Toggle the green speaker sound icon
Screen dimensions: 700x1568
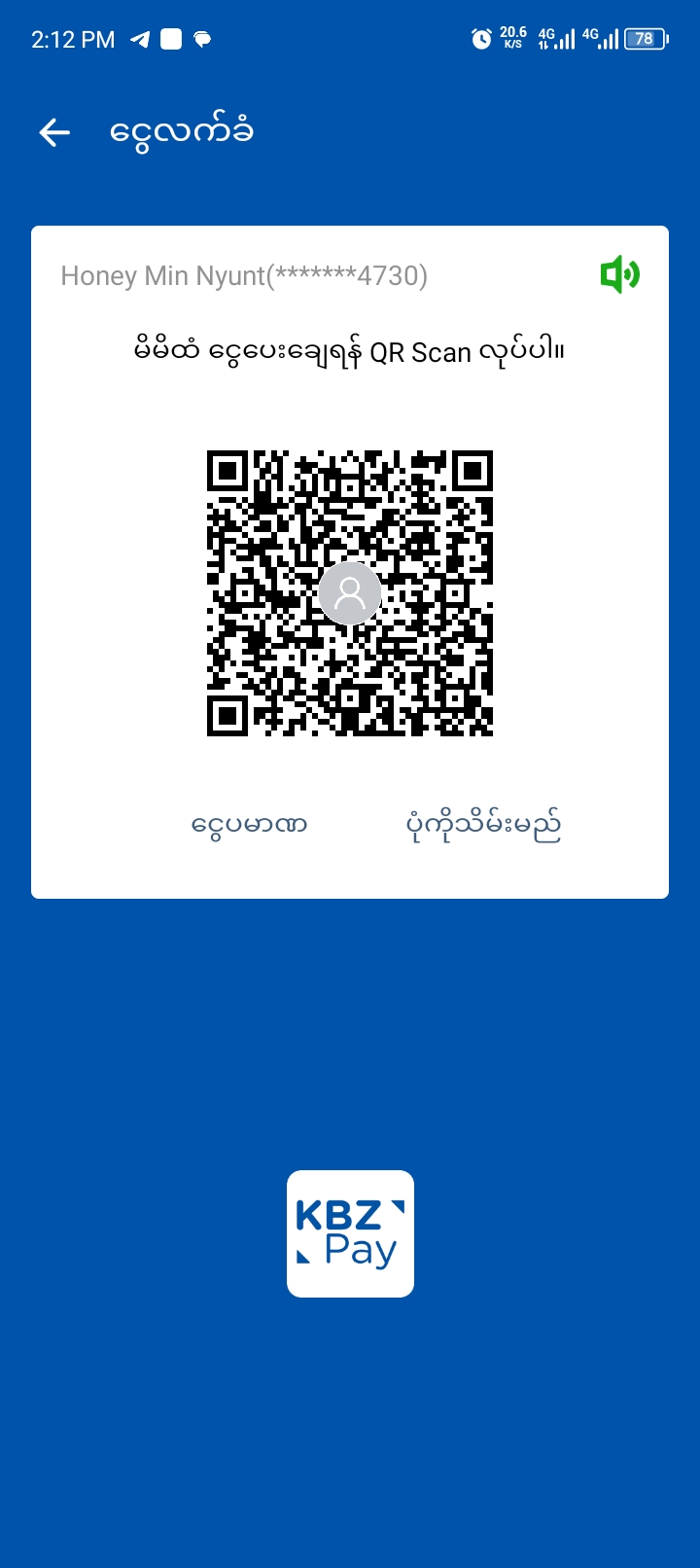[619, 275]
